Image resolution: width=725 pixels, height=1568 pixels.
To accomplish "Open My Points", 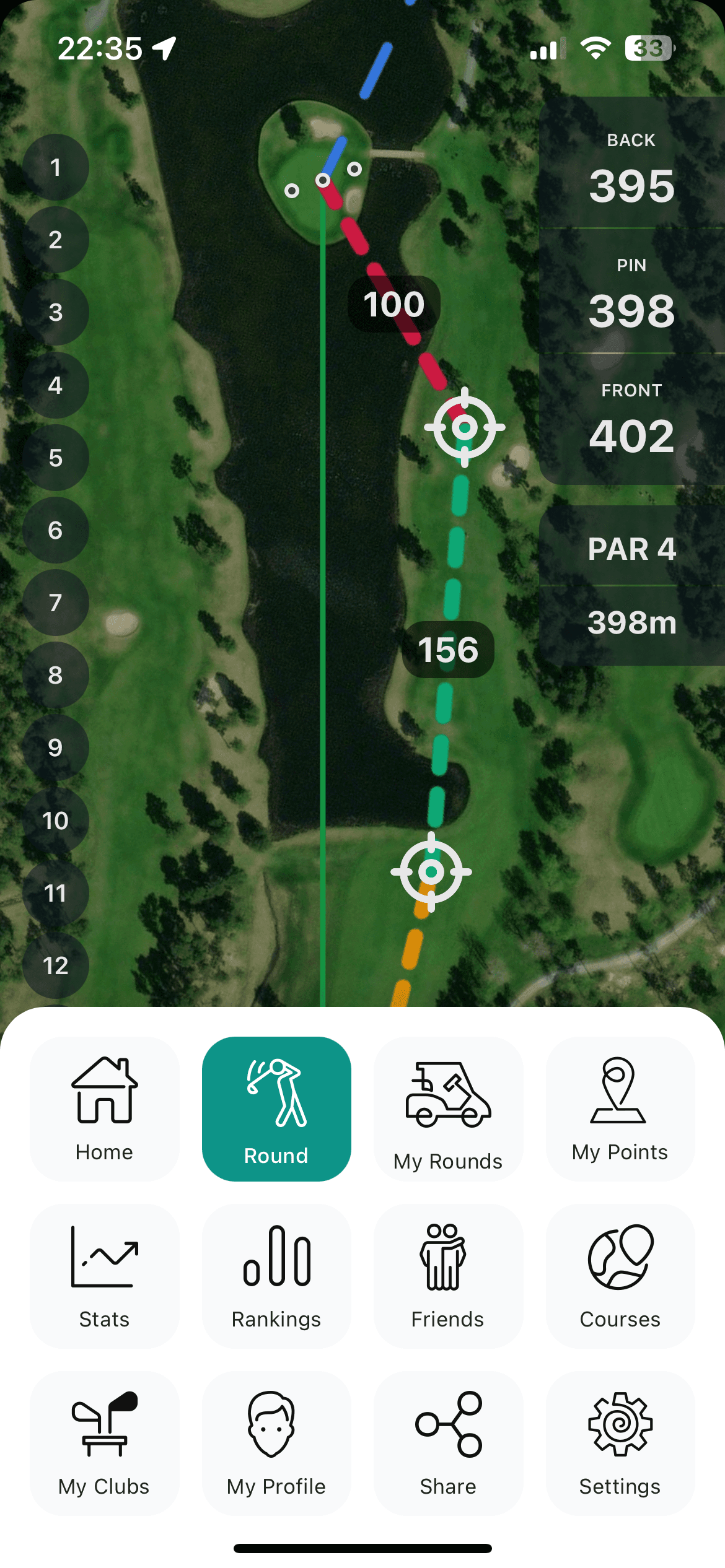I will click(x=620, y=1108).
